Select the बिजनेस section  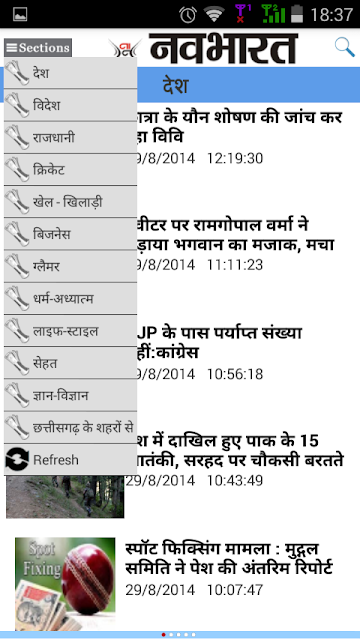click(70, 234)
